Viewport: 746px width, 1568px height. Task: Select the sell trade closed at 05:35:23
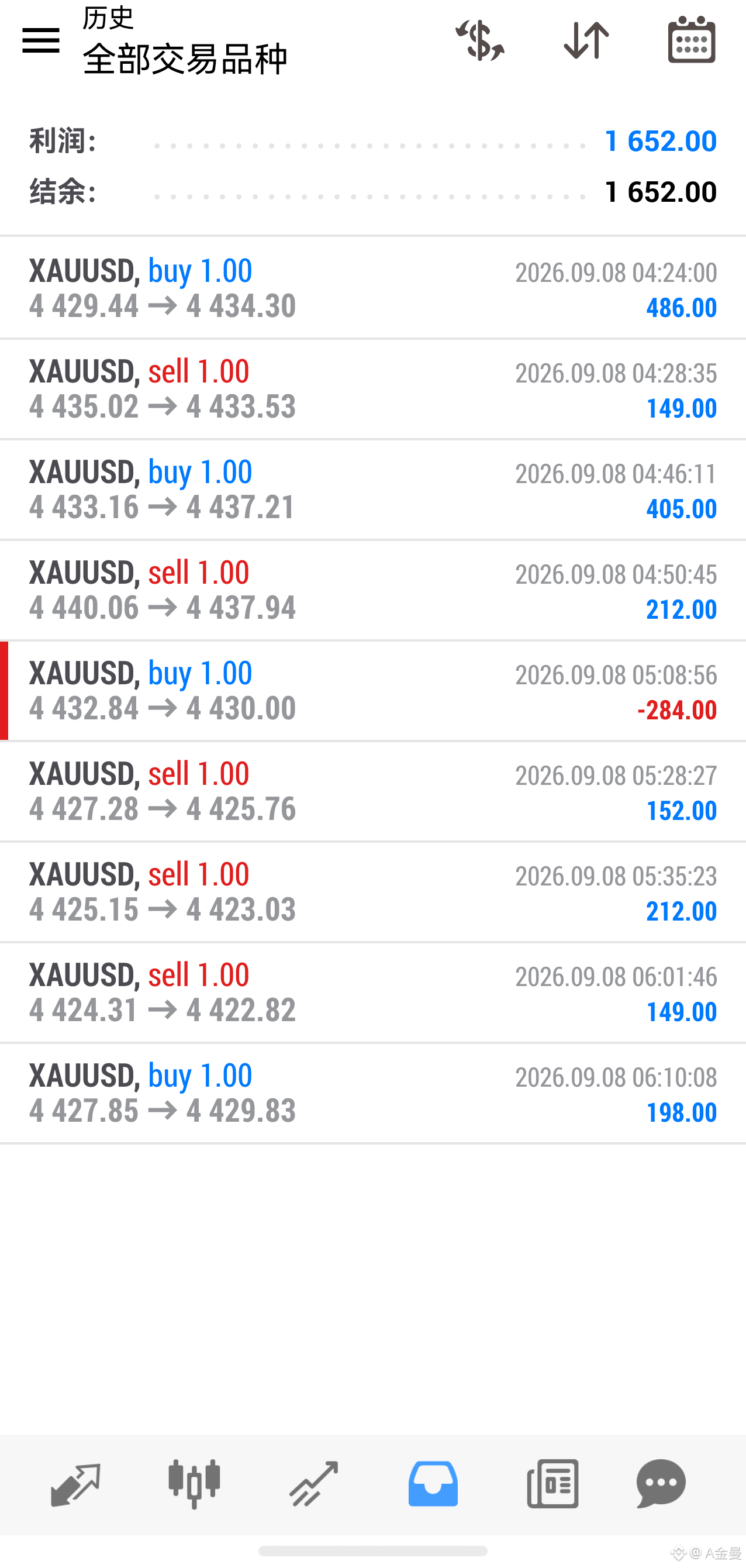click(x=373, y=891)
